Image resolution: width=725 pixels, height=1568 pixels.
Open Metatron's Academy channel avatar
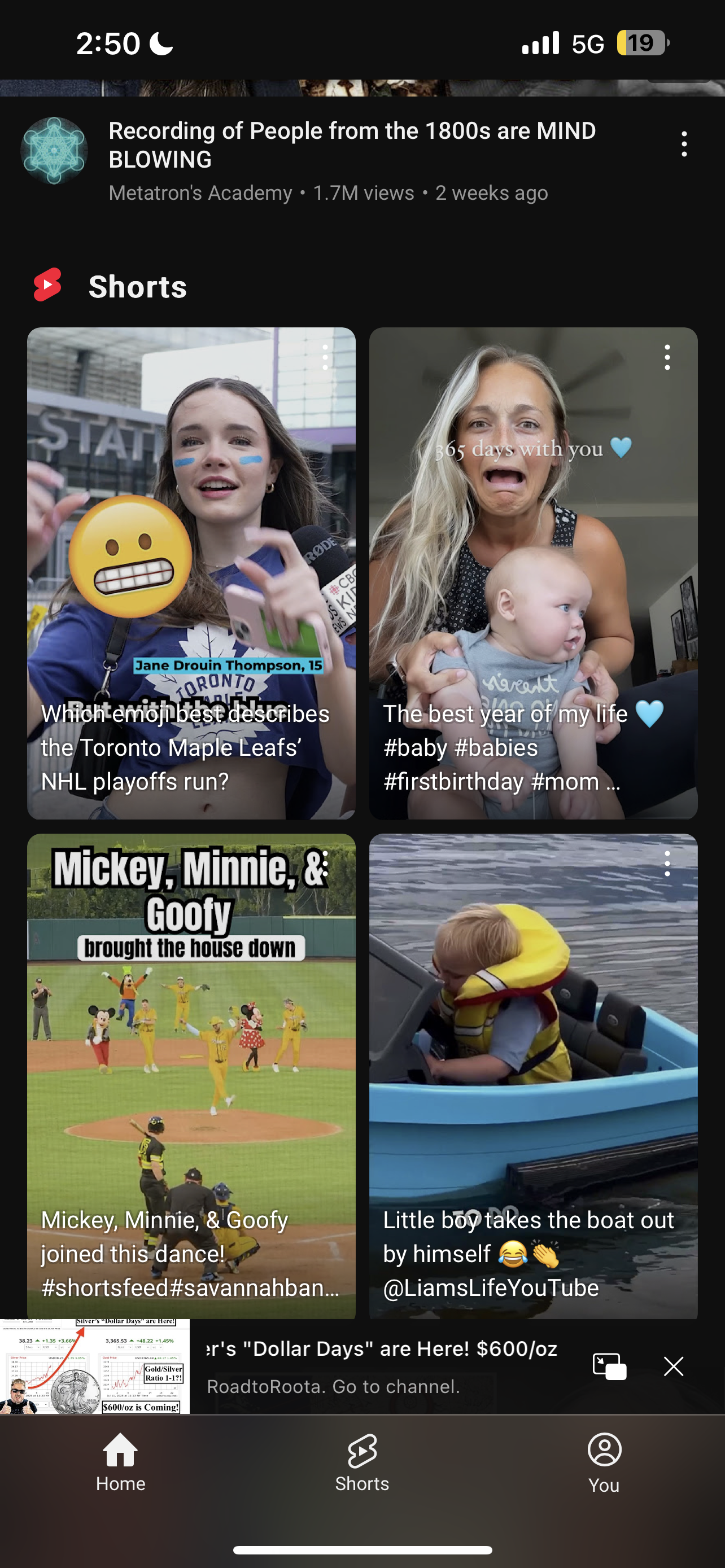[54, 151]
